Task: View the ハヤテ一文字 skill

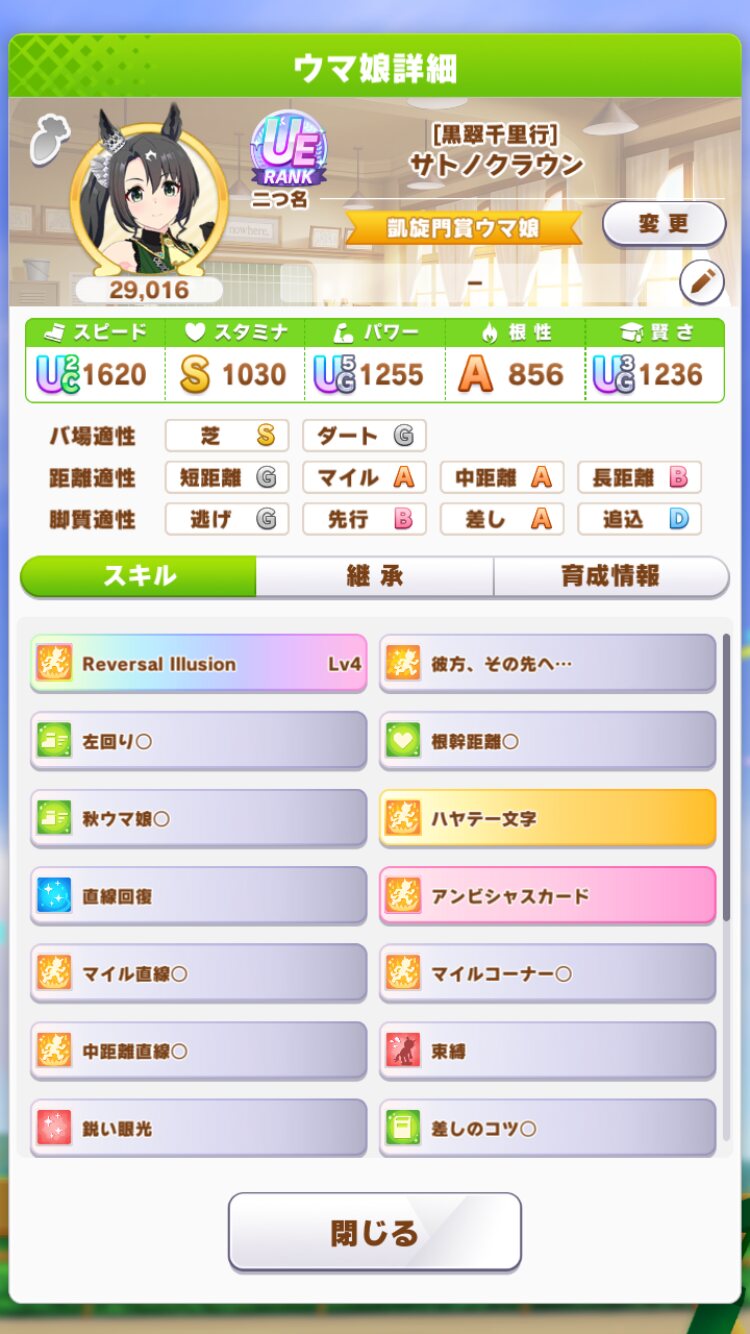Action: [547, 818]
